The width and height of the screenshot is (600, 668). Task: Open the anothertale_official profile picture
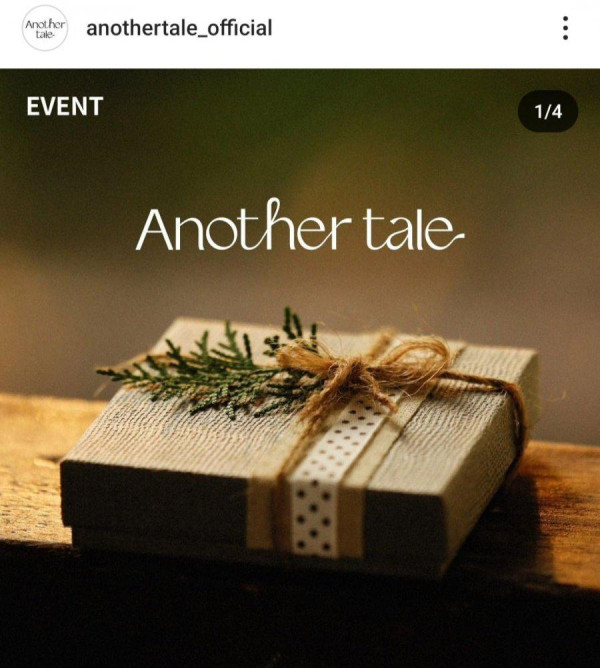pyautogui.click(x=44, y=28)
